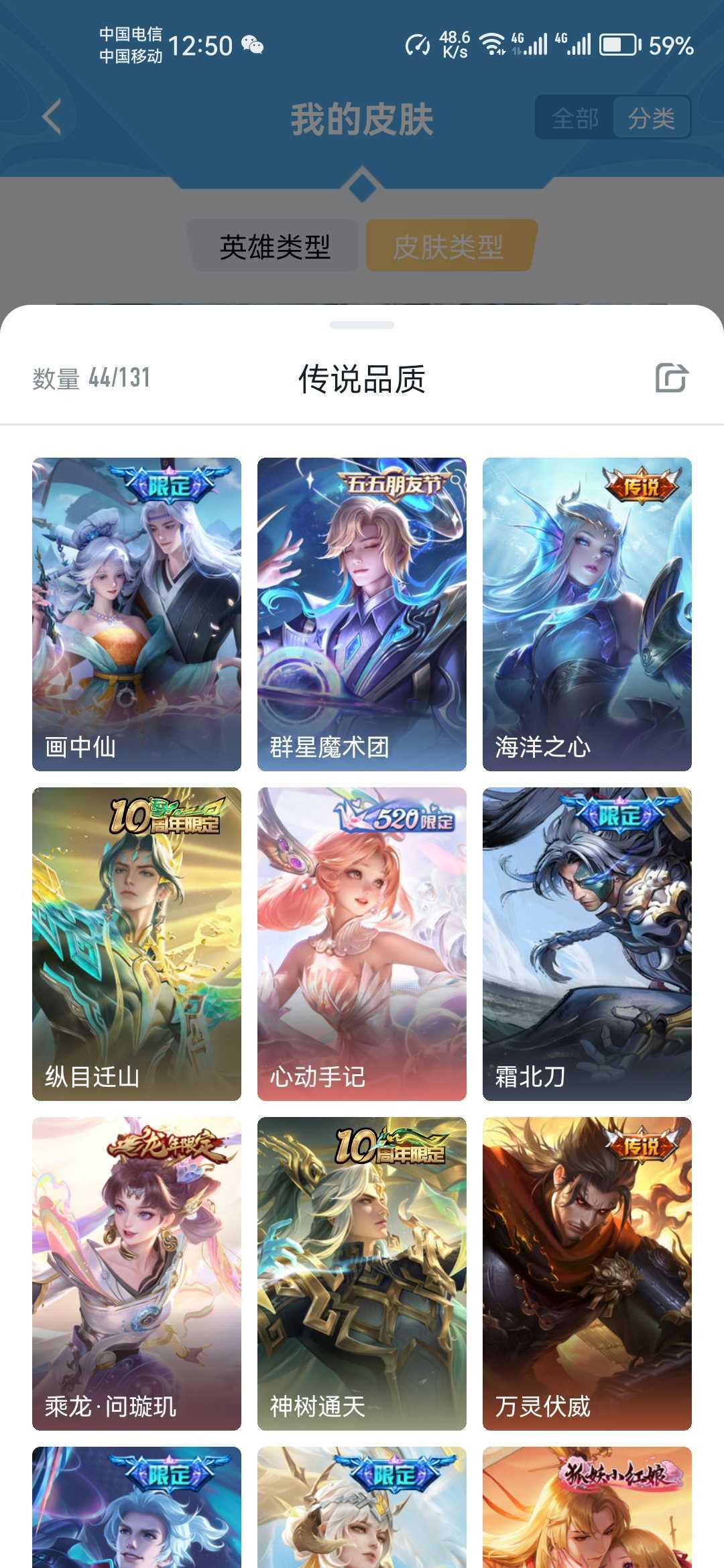Go back using the top-left arrow
The image size is (724, 1568).
pyautogui.click(x=52, y=118)
